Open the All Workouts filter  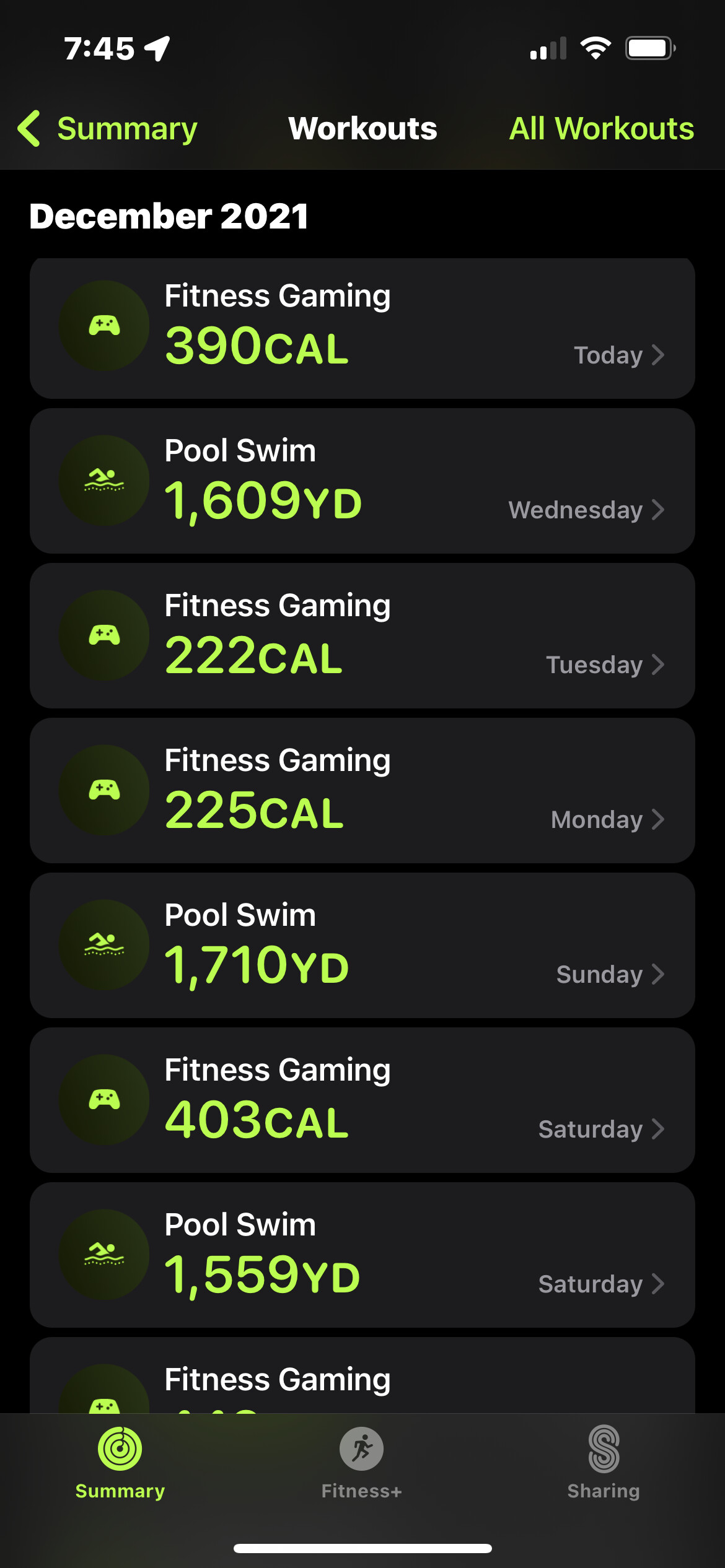click(x=601, y=129)
